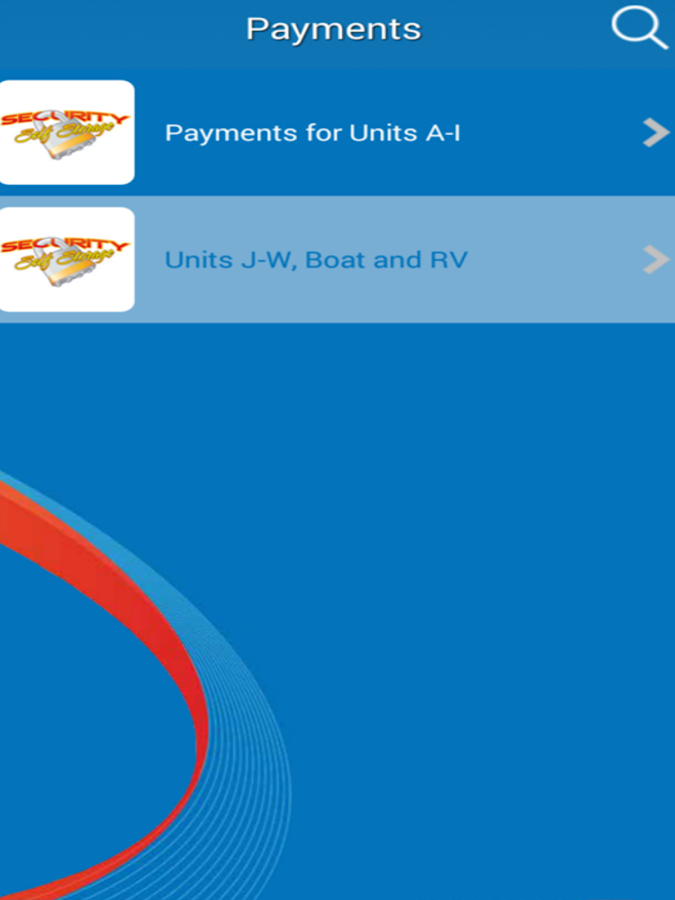The width and height of the screenshot is (675, 900).
Task: Open the search magnifier icon
Action: tap(639, 28)
